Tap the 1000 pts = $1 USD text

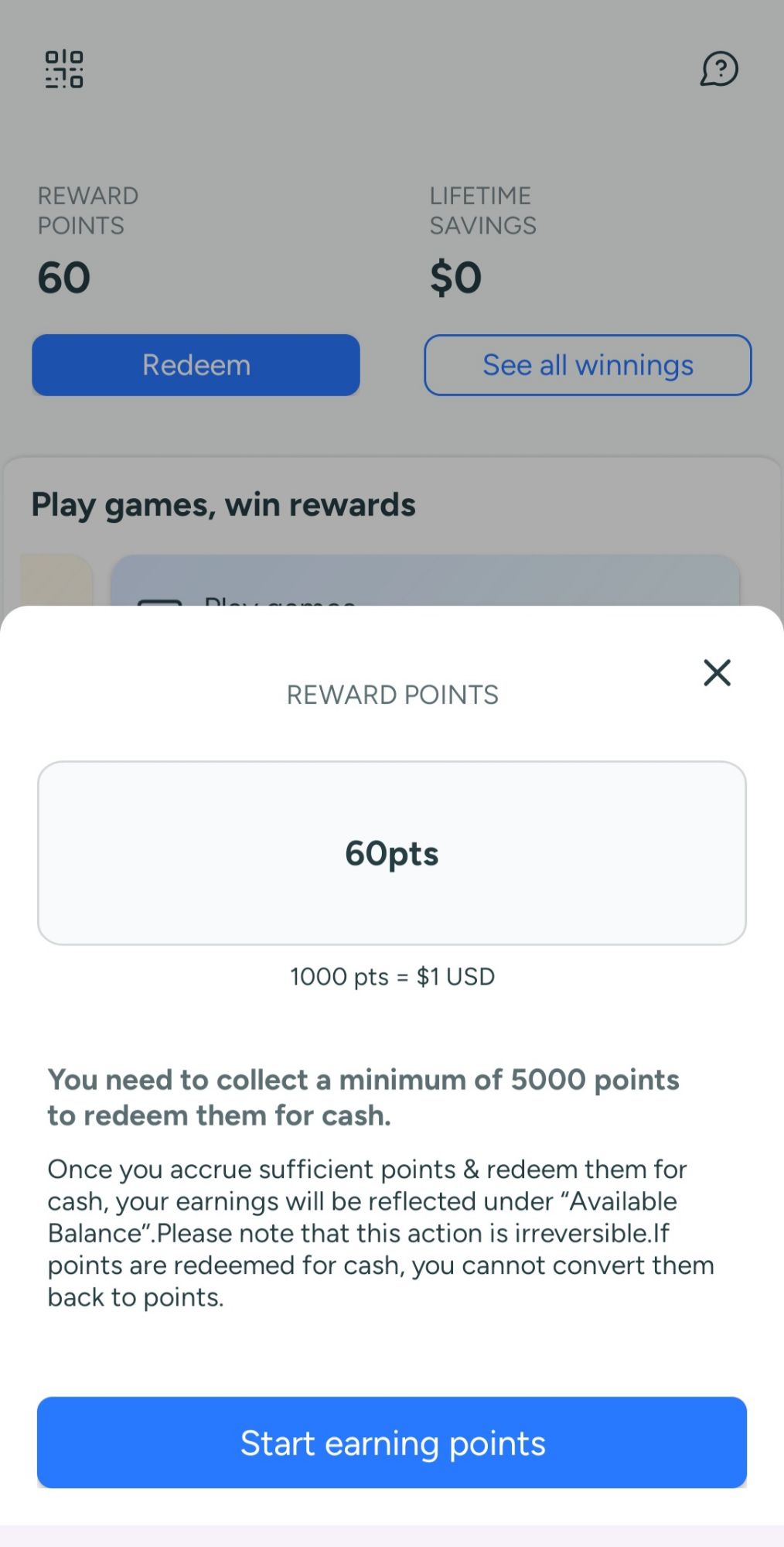click(391, 976)
